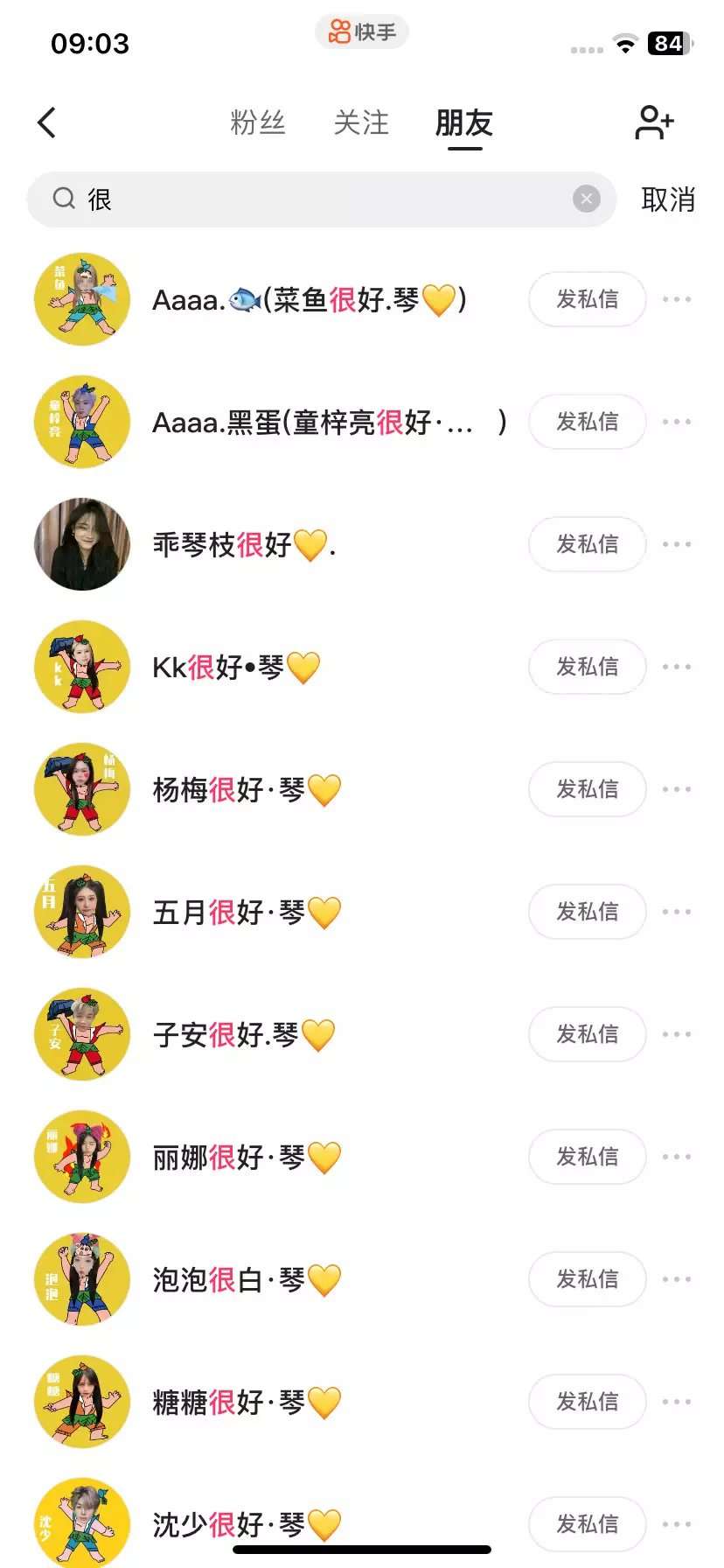Send private message to Aaaa.菜鱼很好.琴
This screenshot has height=1568, width=724.
pos(588,299)
